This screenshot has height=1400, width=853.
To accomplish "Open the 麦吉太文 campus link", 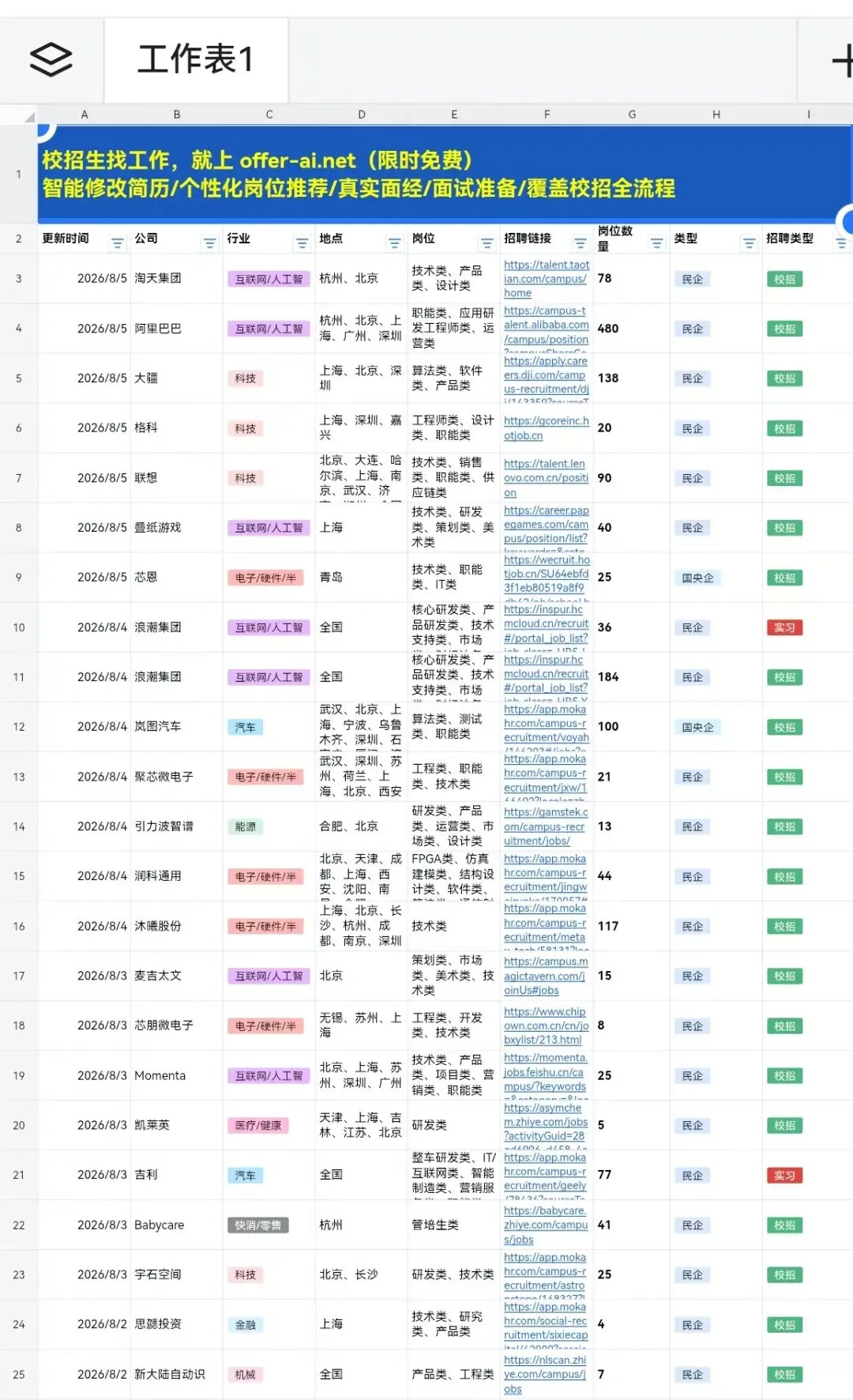I will click(546, 976).
